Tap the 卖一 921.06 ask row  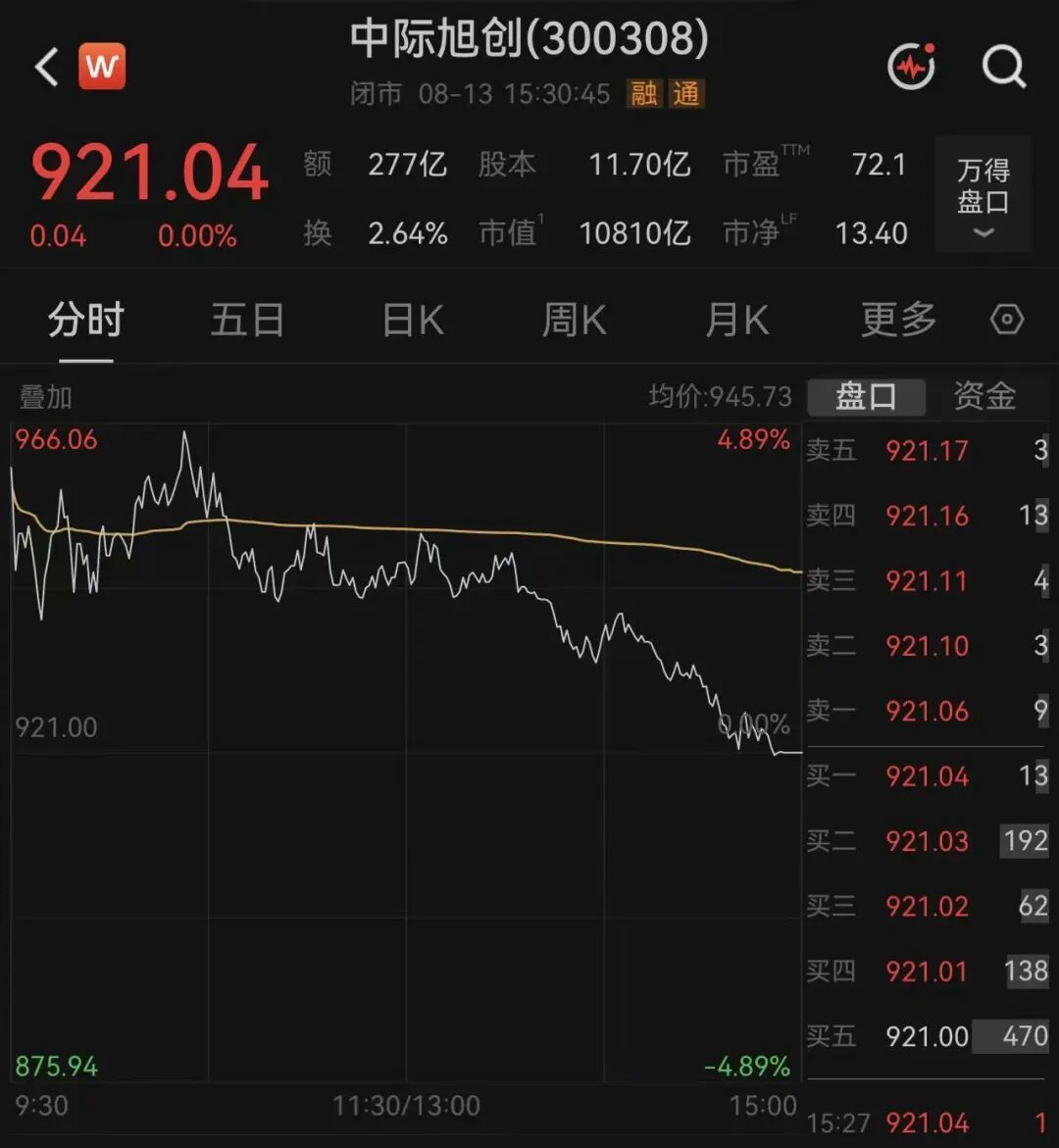click(x=928, y=711)
